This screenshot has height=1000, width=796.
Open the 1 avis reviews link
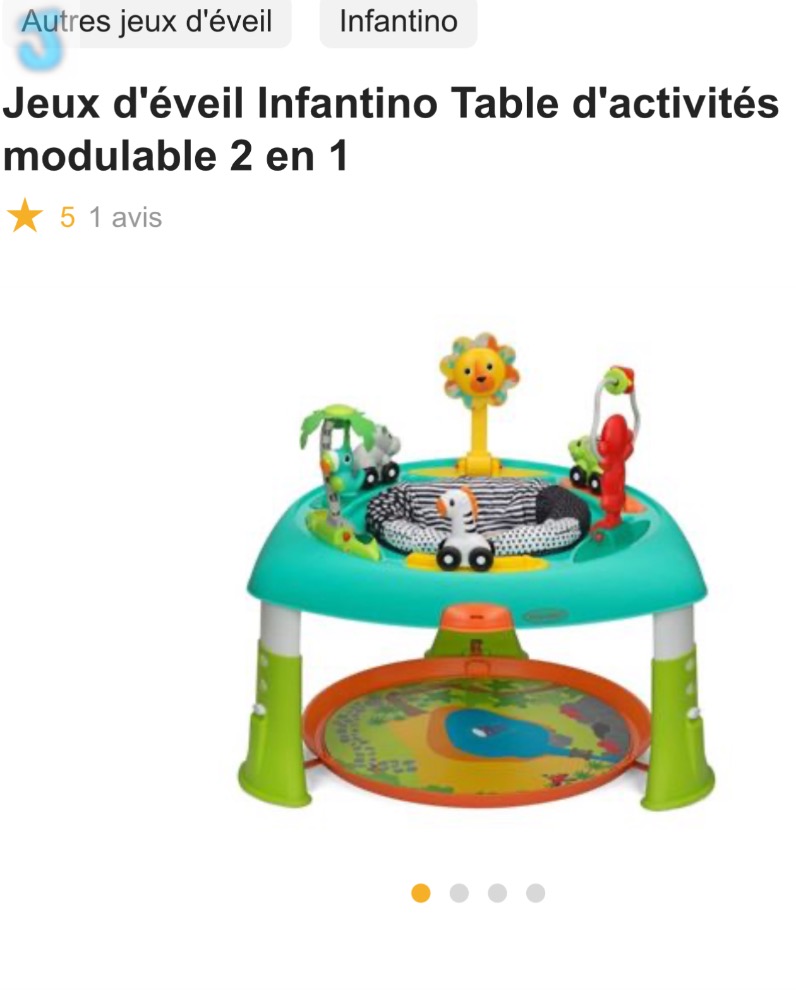pyautogui.click(x=126, y=217)
